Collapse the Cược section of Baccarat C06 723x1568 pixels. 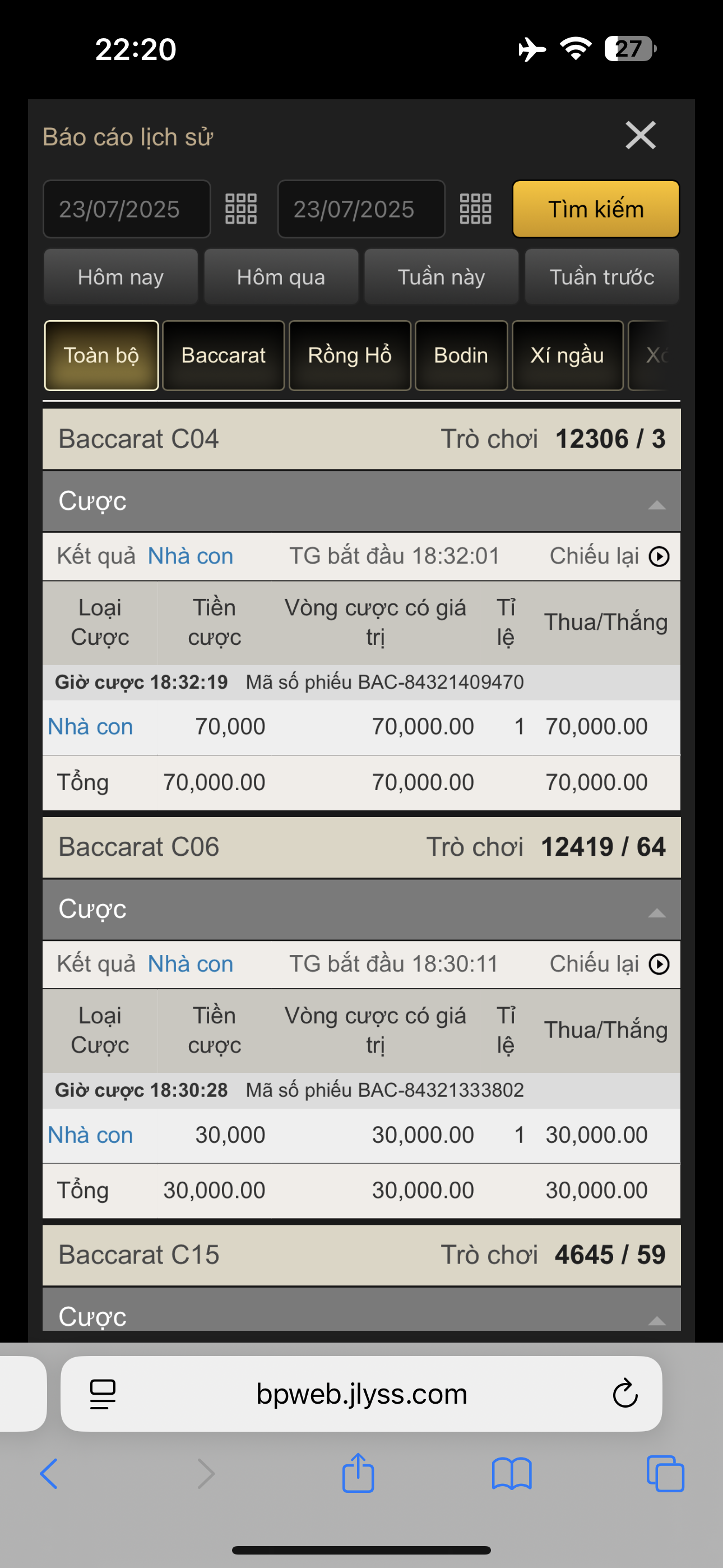(x=656, y=912)
